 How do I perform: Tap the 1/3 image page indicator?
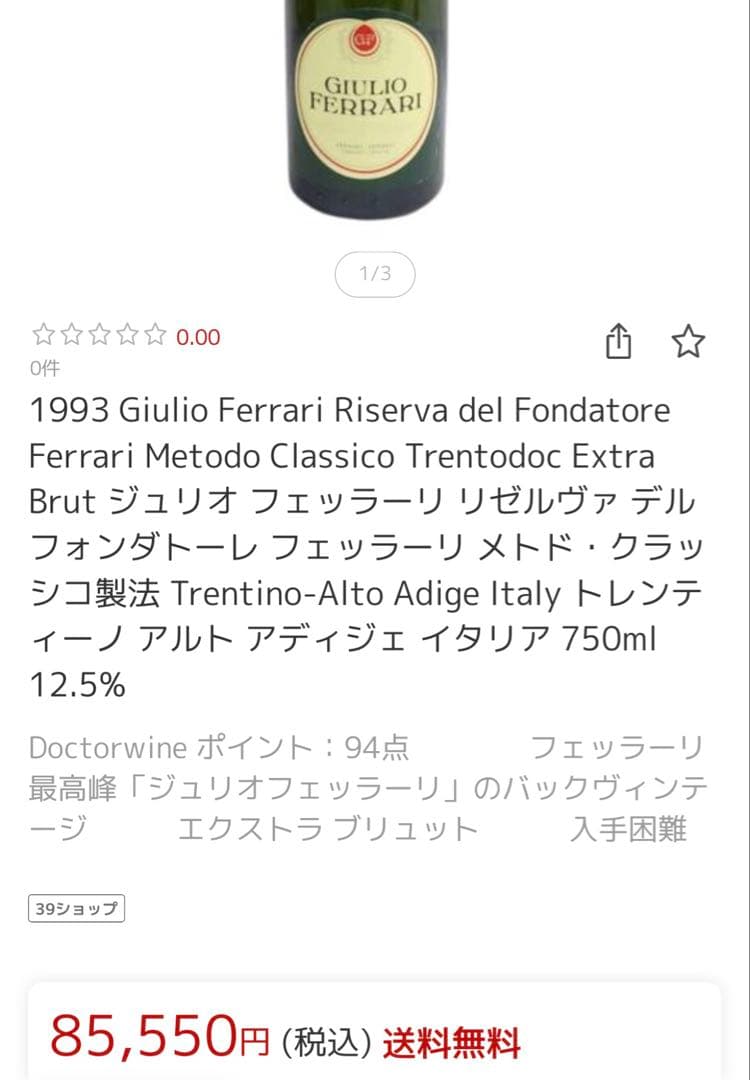[x=374, y=273]
